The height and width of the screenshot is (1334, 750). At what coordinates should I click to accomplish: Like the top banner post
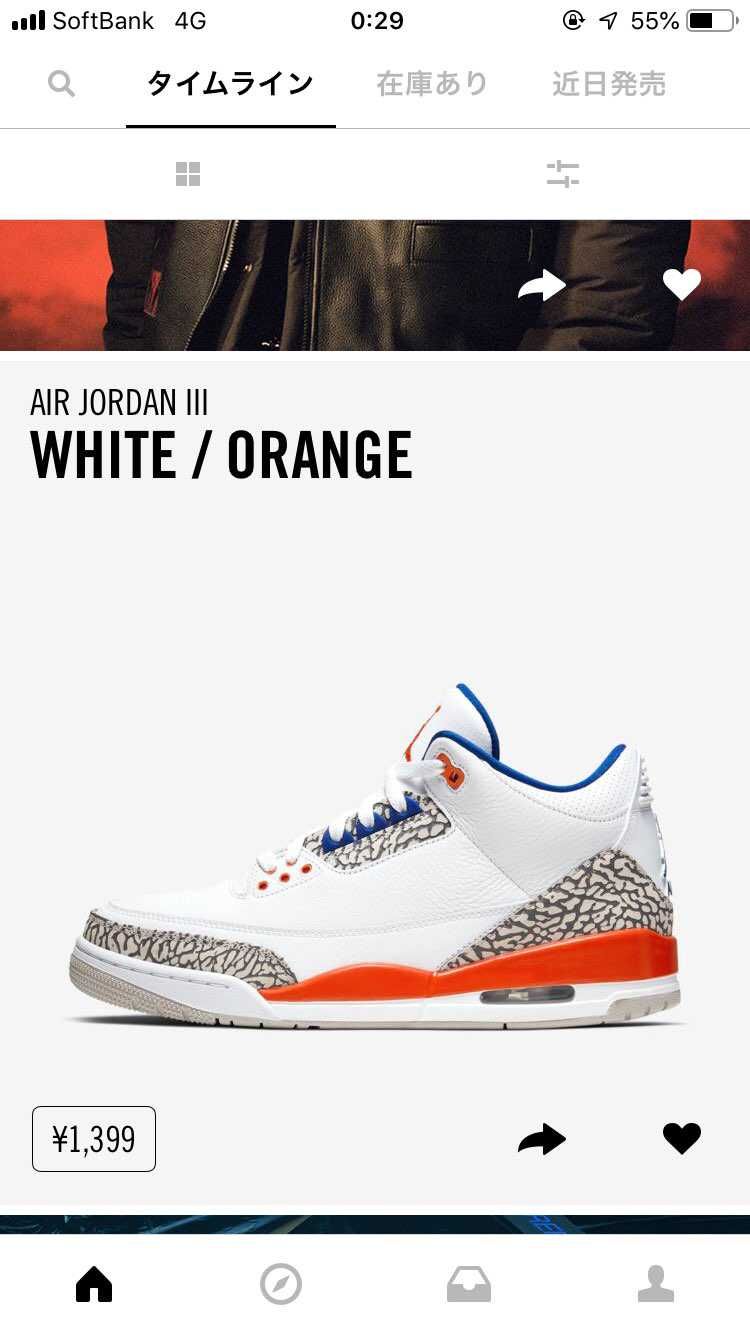click(682, 286)
